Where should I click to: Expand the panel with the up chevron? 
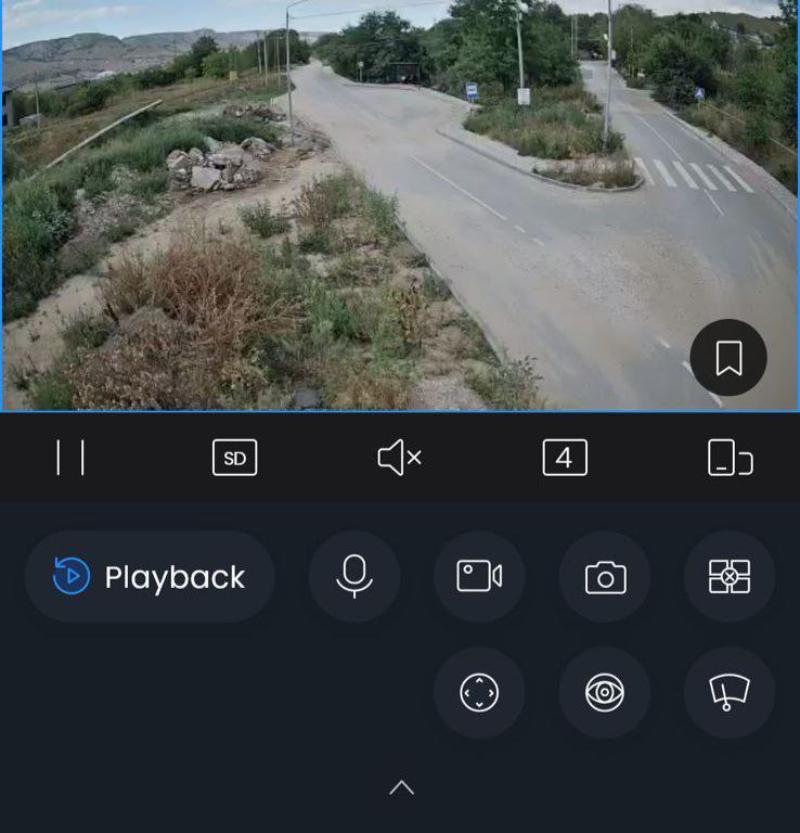[401, 788]
